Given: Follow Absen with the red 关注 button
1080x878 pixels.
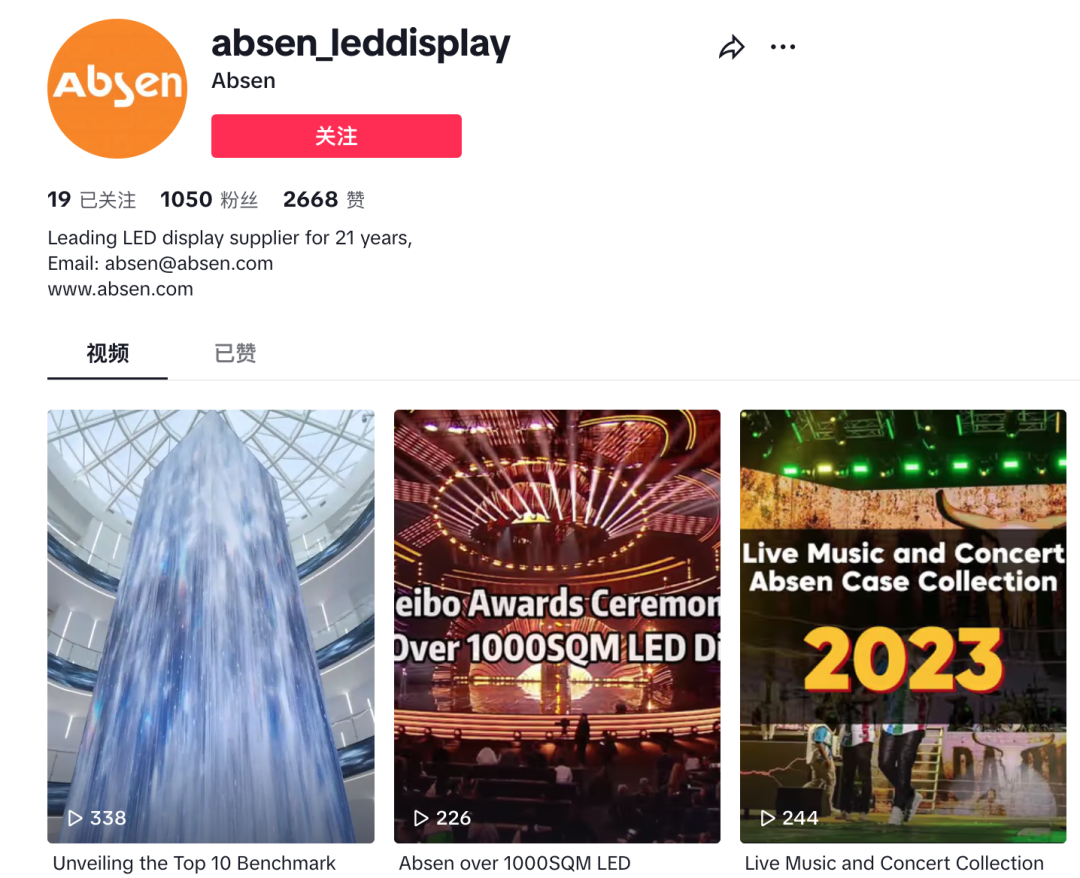Looking at the screenshot, I should [336, 136].
